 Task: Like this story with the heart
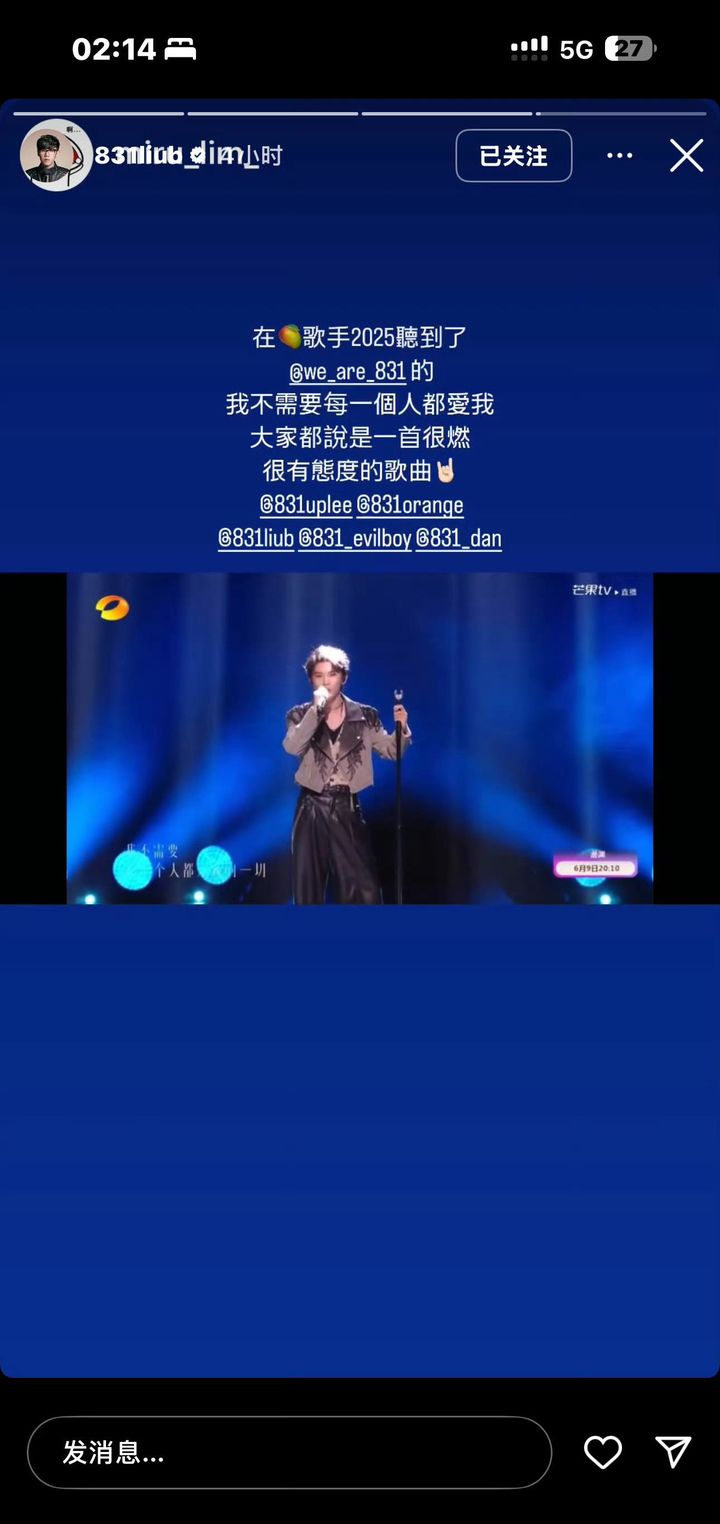coord(603,1453)
